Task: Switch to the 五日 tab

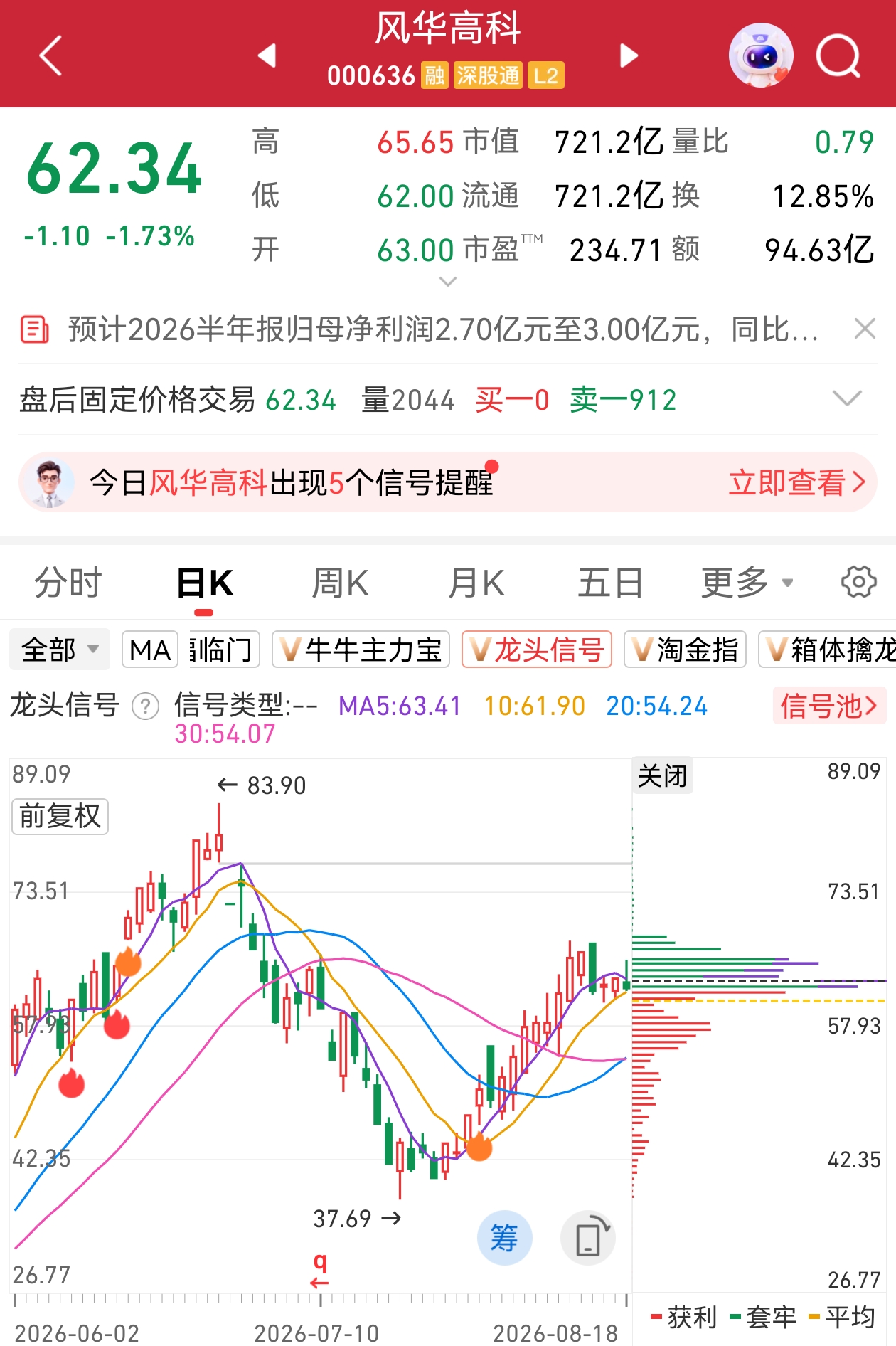Action: 610,583
